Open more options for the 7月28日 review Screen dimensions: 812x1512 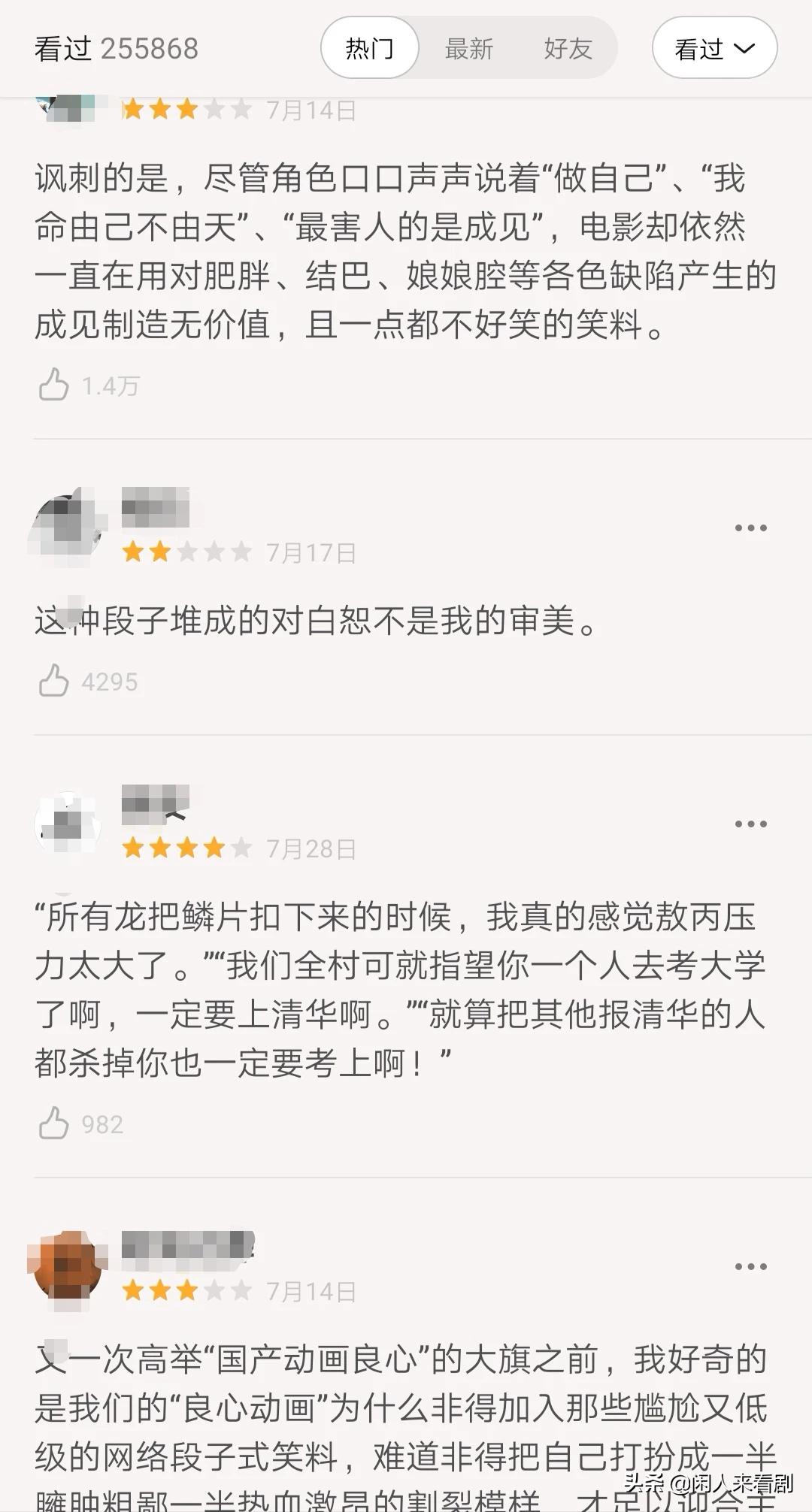coord(750,824)
